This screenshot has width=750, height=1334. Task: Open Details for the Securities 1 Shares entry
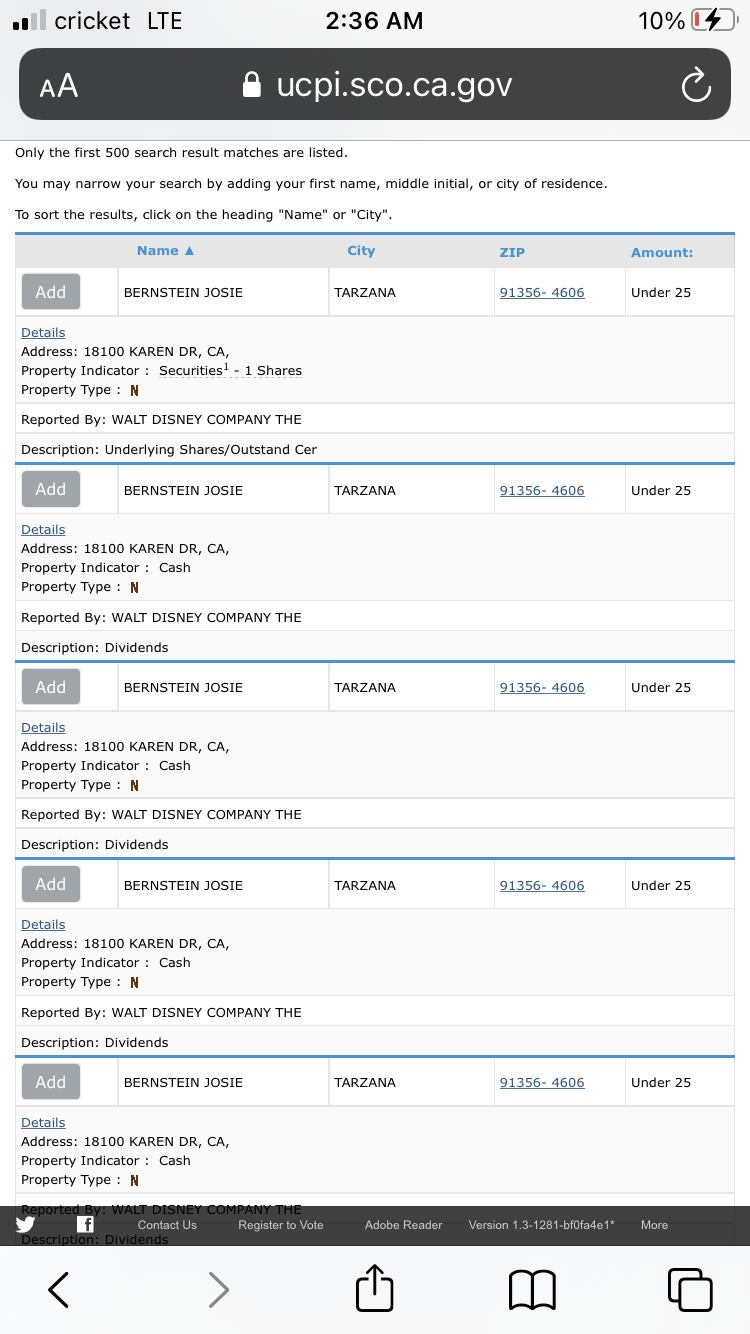click(x=43, y=333)
